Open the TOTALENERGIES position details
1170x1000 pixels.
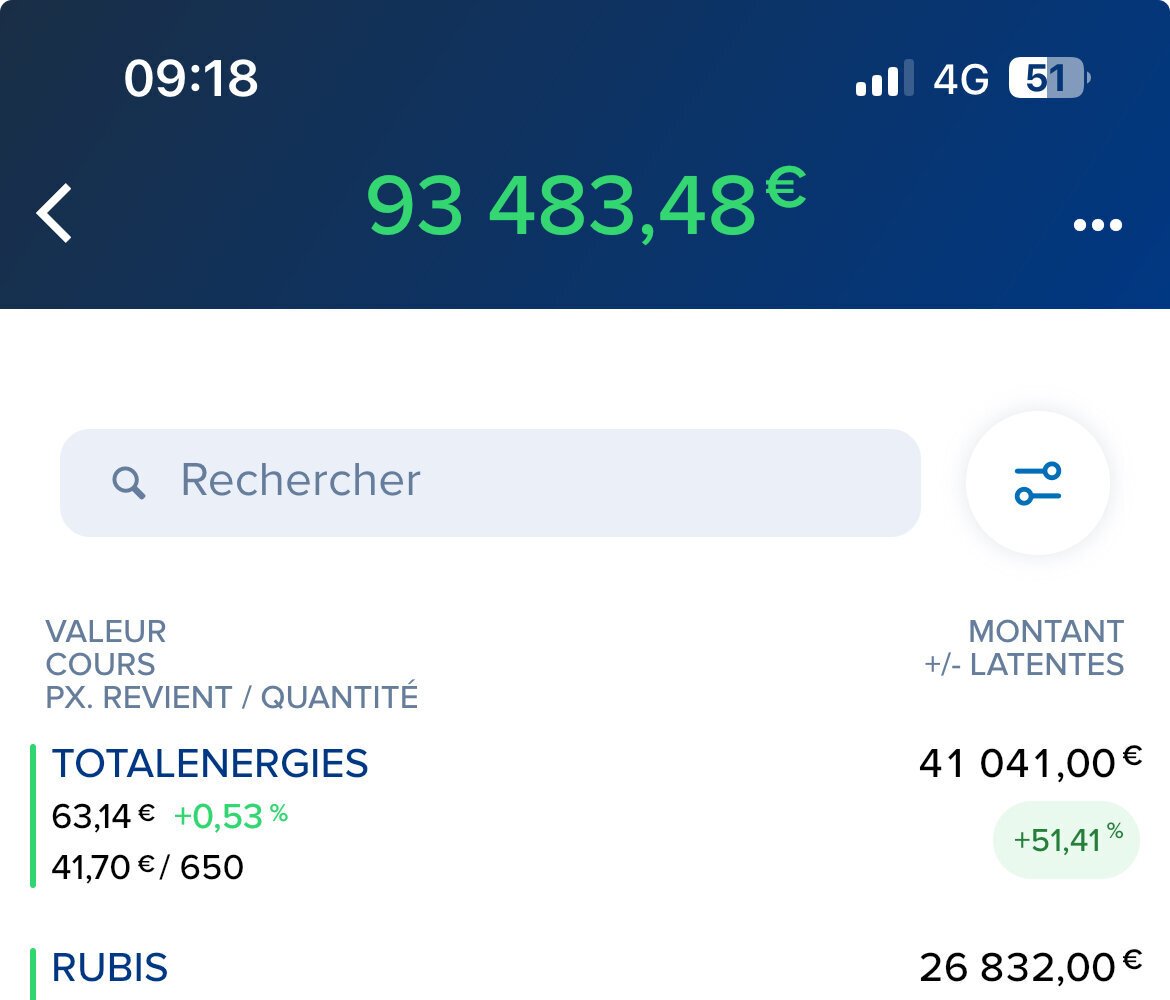pyautogui.click(x=210, y=765)
